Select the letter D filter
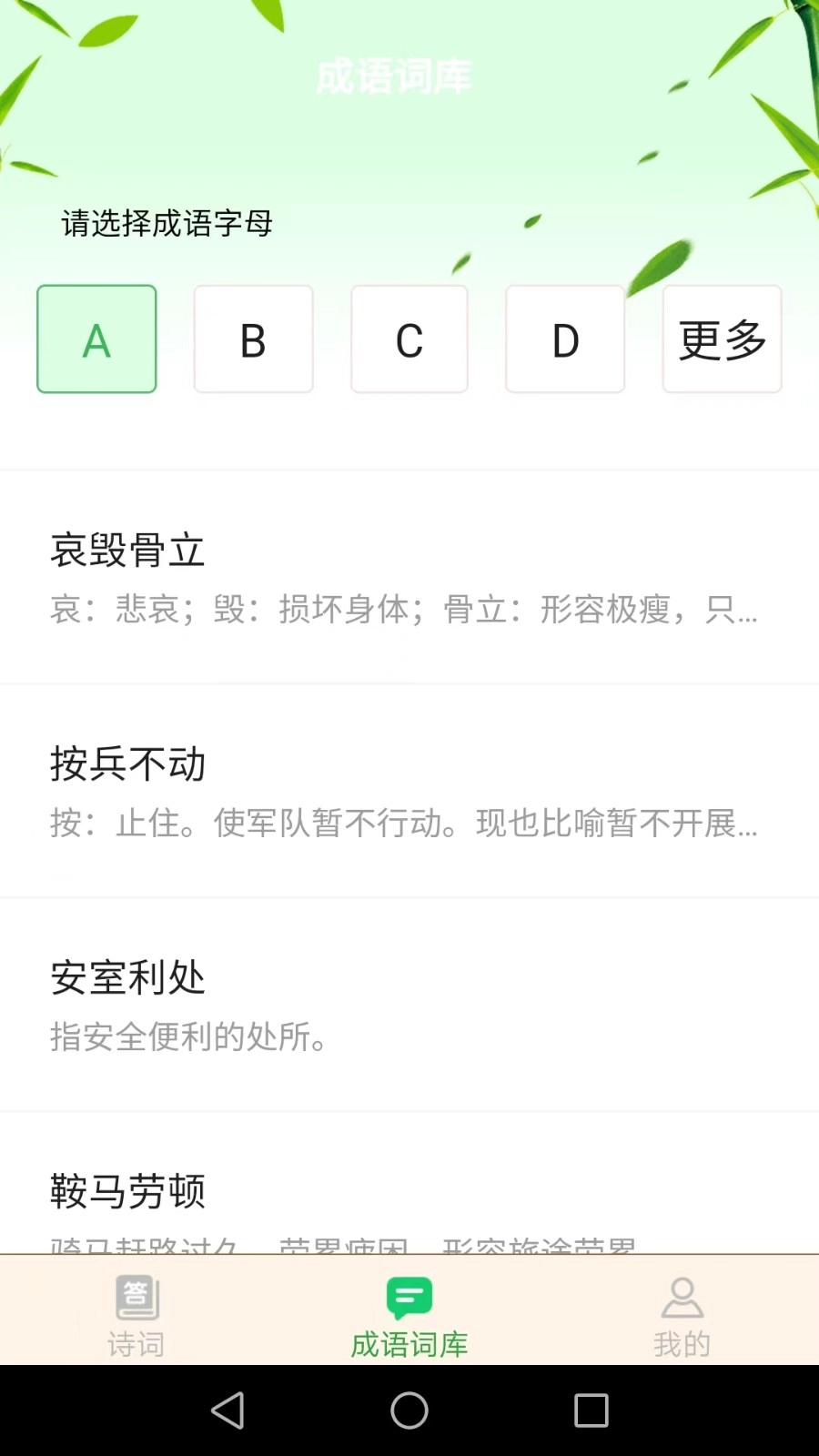The width and height of the screenshot is (819, 1456). click(564, 339)
